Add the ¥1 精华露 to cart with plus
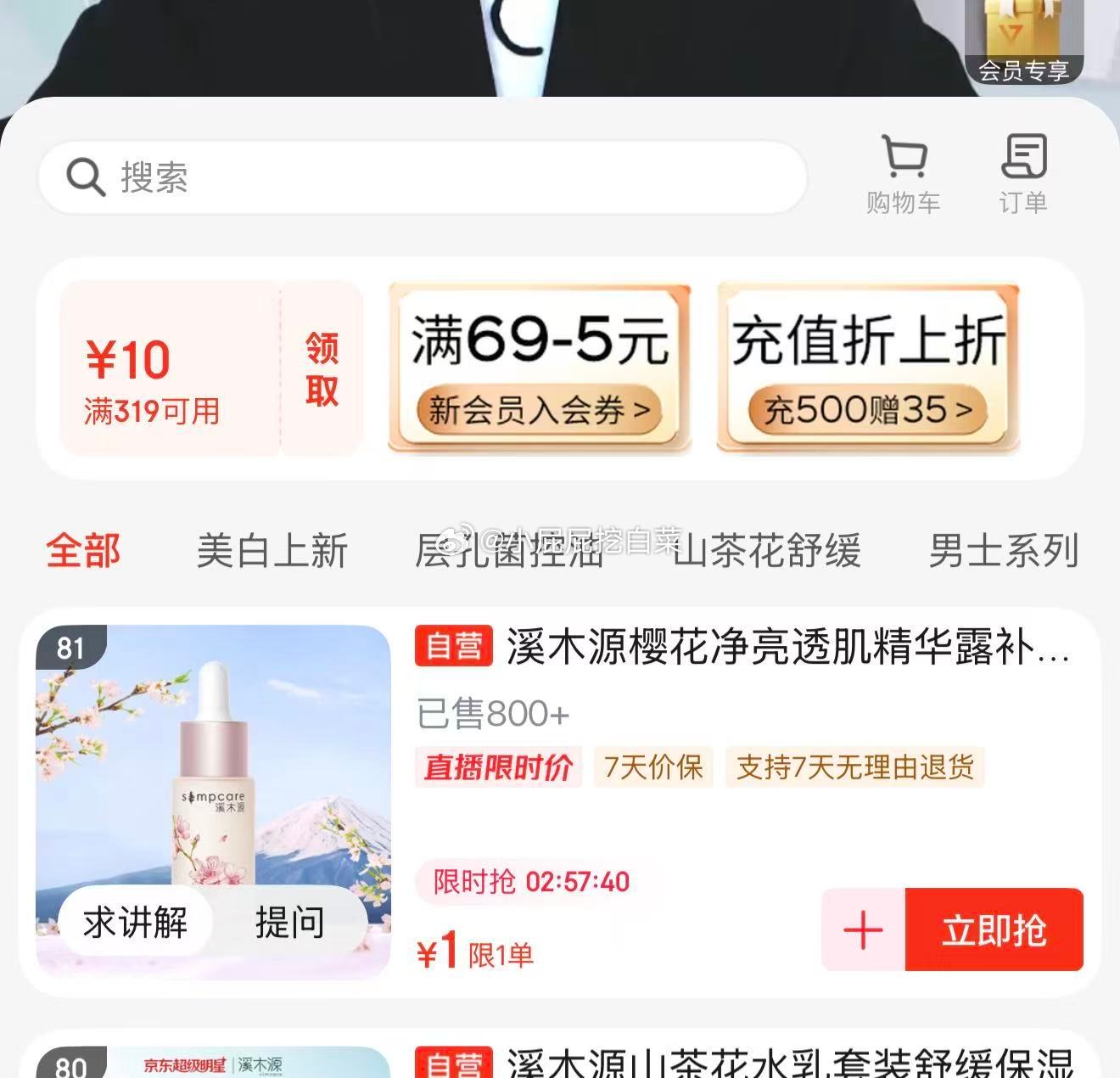This screenshot has height=1078, width=1120. [863, 930]
